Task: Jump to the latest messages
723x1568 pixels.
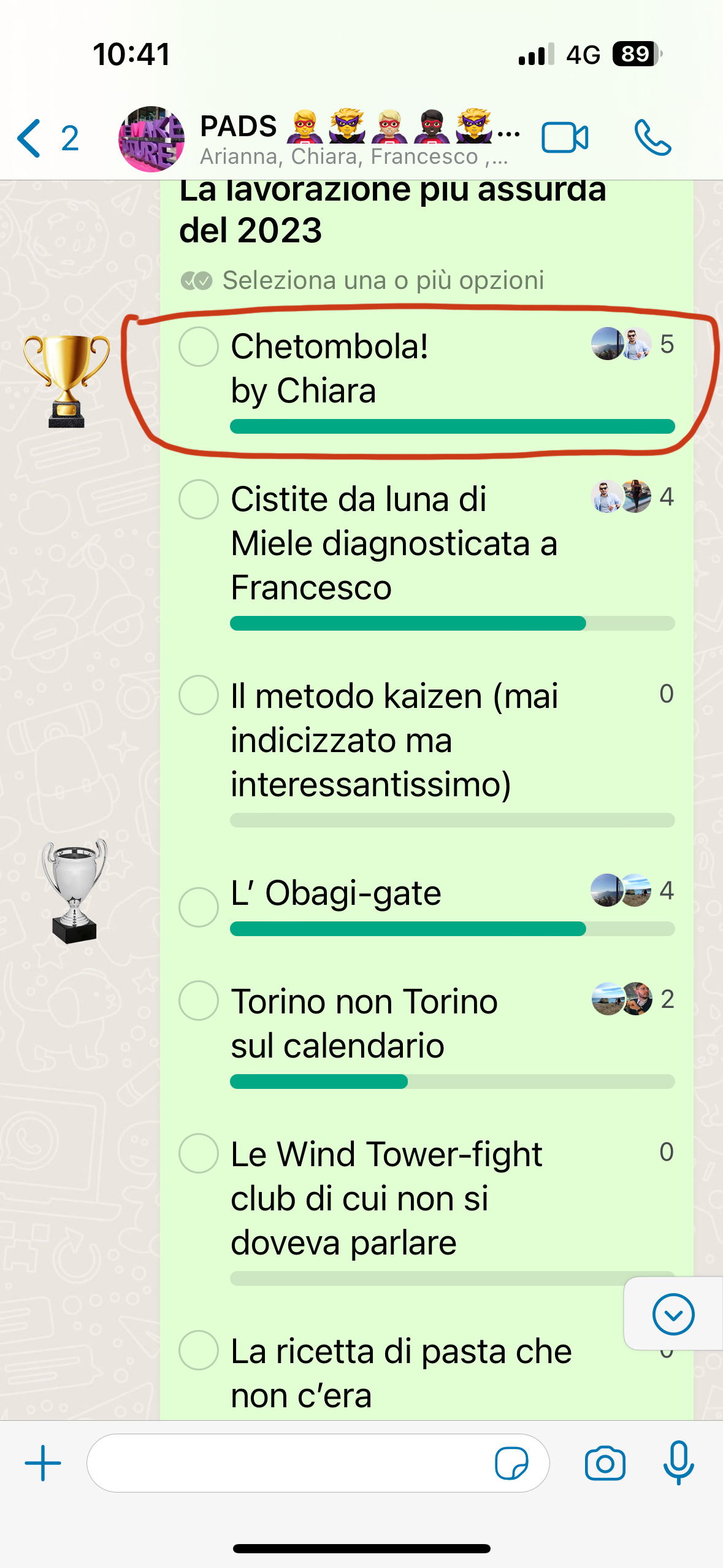Action: point(673,1314)
